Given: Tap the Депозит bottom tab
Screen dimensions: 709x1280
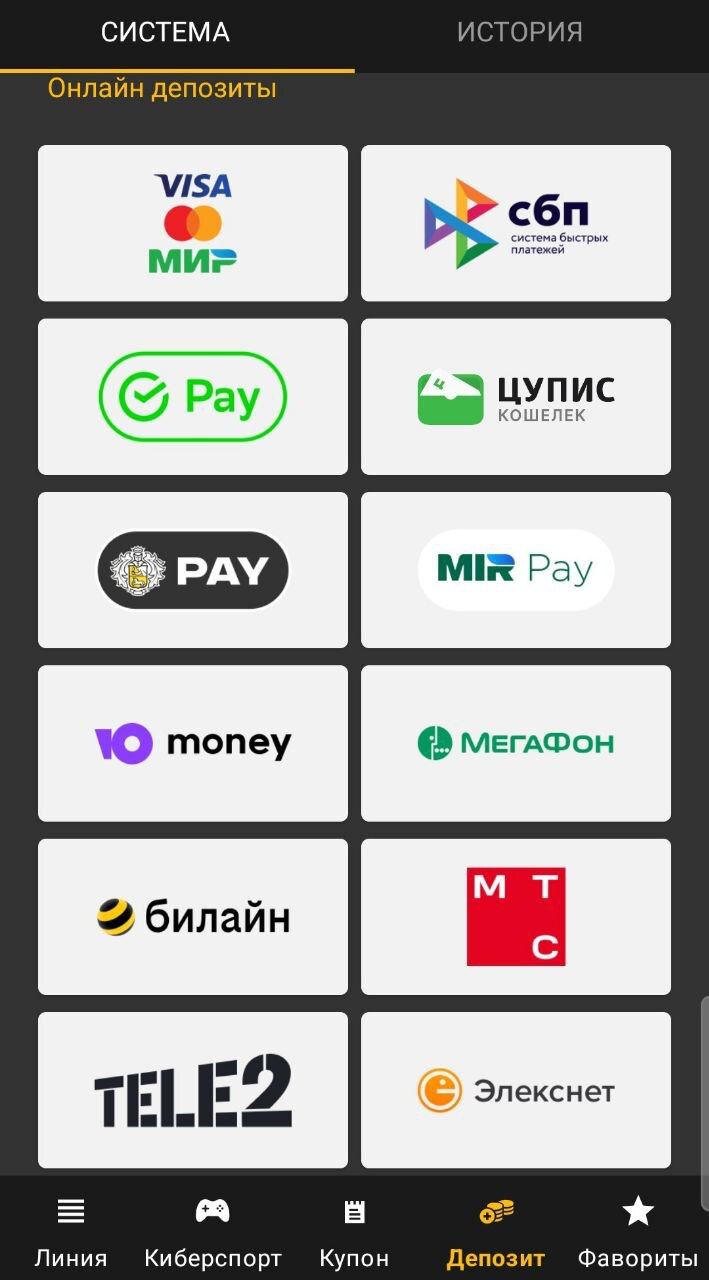Looking at the screenshot, I should (496, 1232).
